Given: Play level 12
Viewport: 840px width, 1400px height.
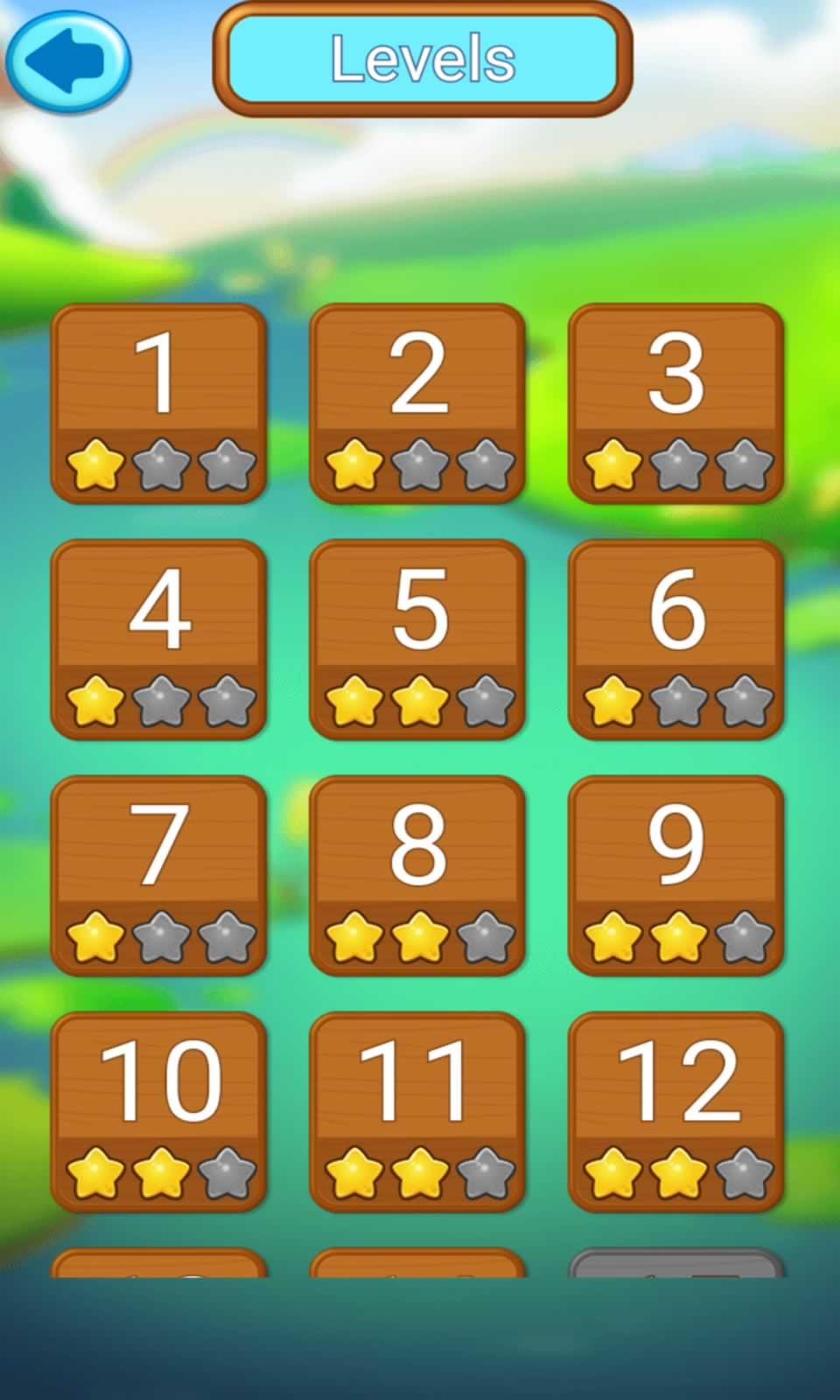Looking at the screenshot, I should click(x=676, y=1112).
